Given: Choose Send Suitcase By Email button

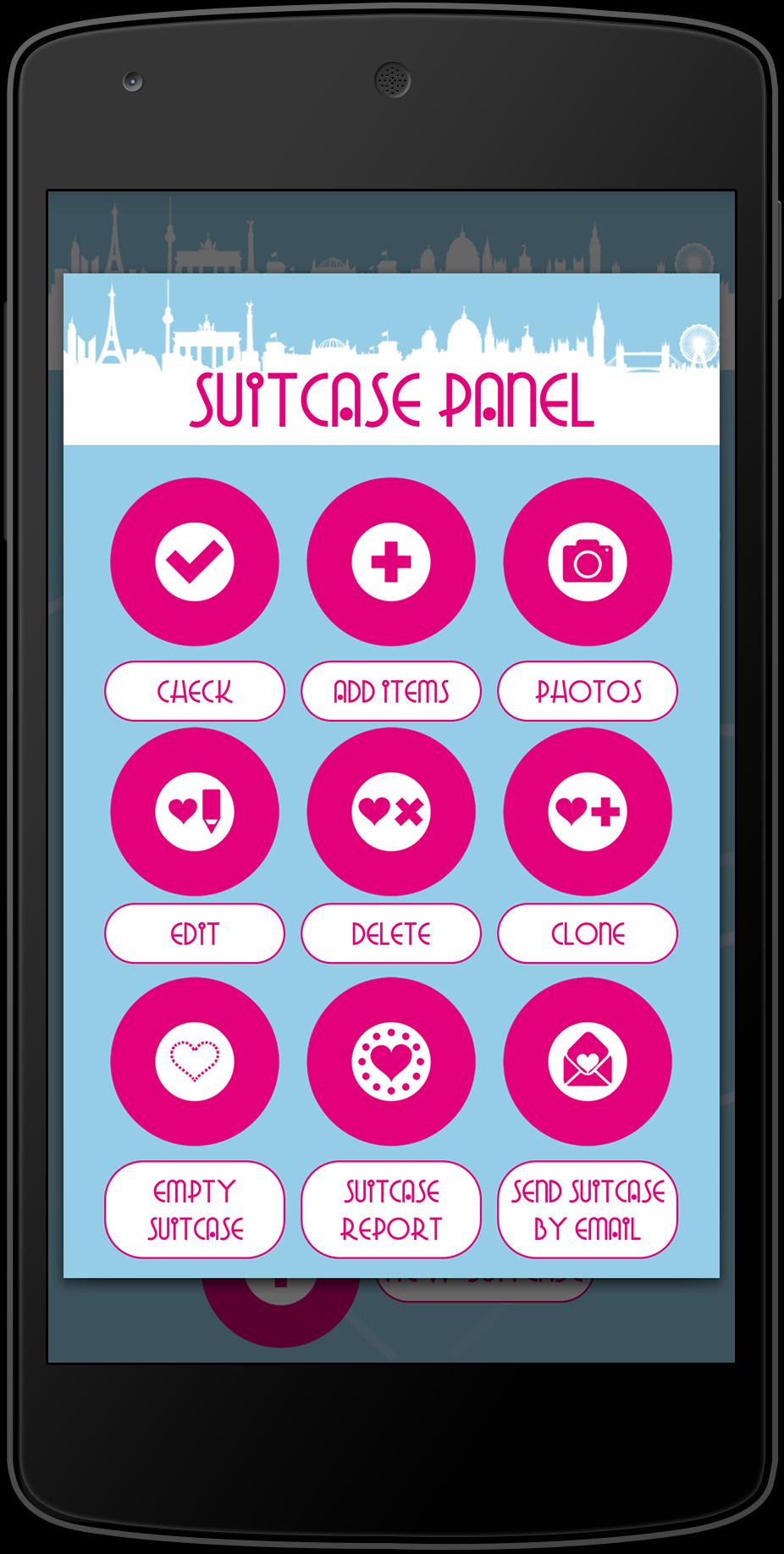Looking at the screenshot, I should (588, 1209).
